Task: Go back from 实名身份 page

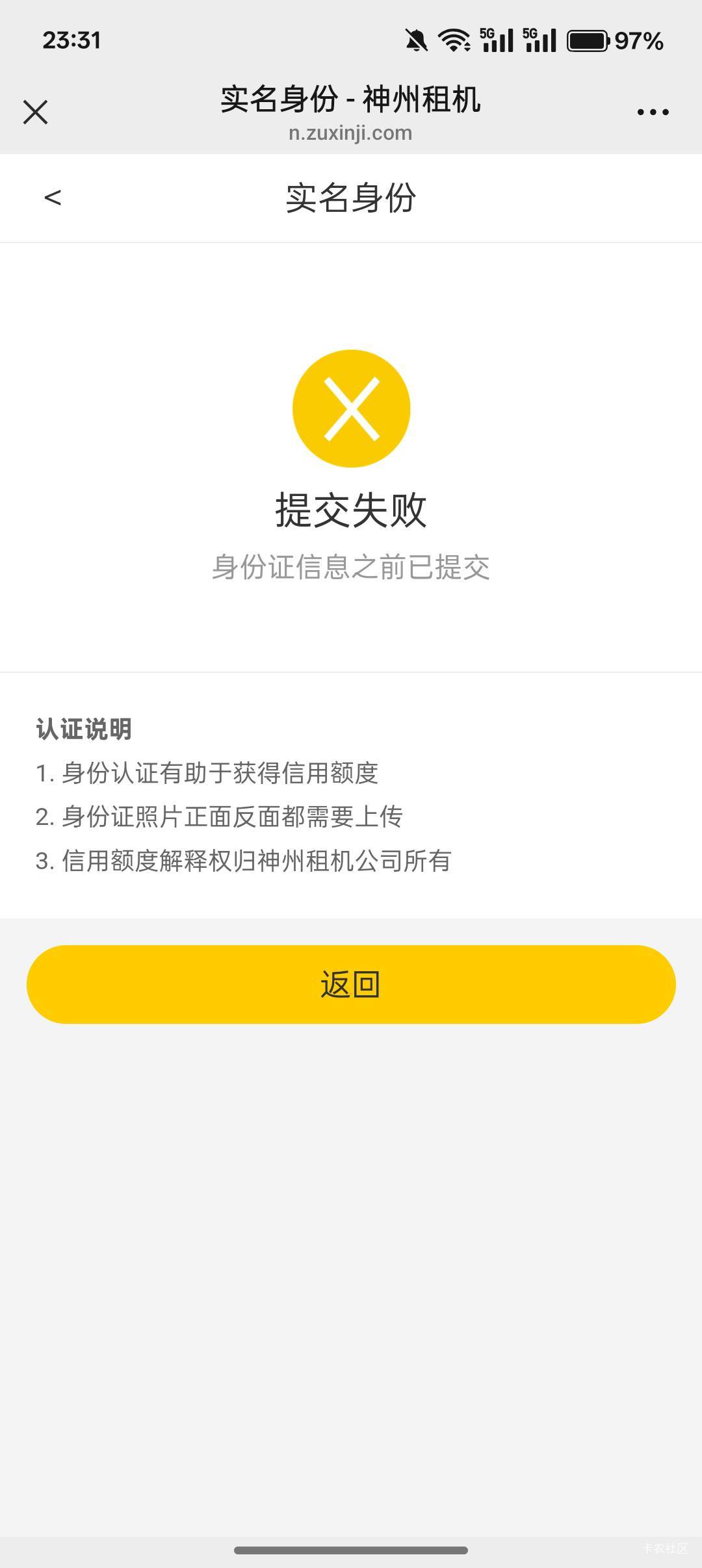Action: 53,198
